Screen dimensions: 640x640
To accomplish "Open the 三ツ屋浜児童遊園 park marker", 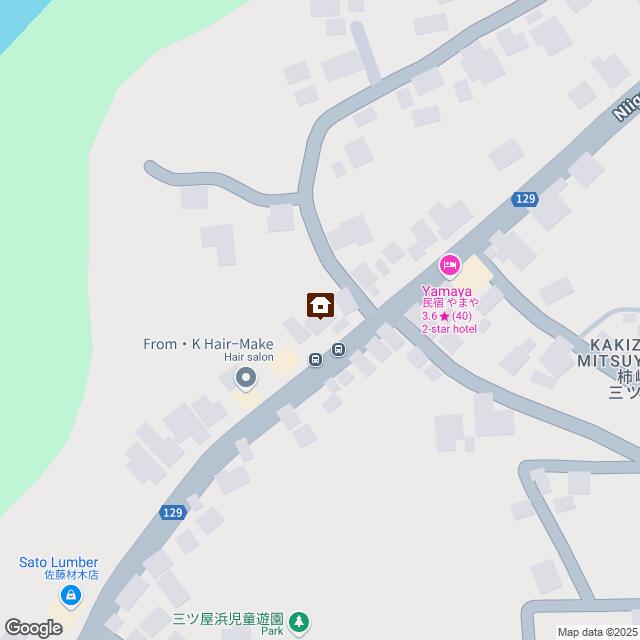I will (x=299, y=623).
